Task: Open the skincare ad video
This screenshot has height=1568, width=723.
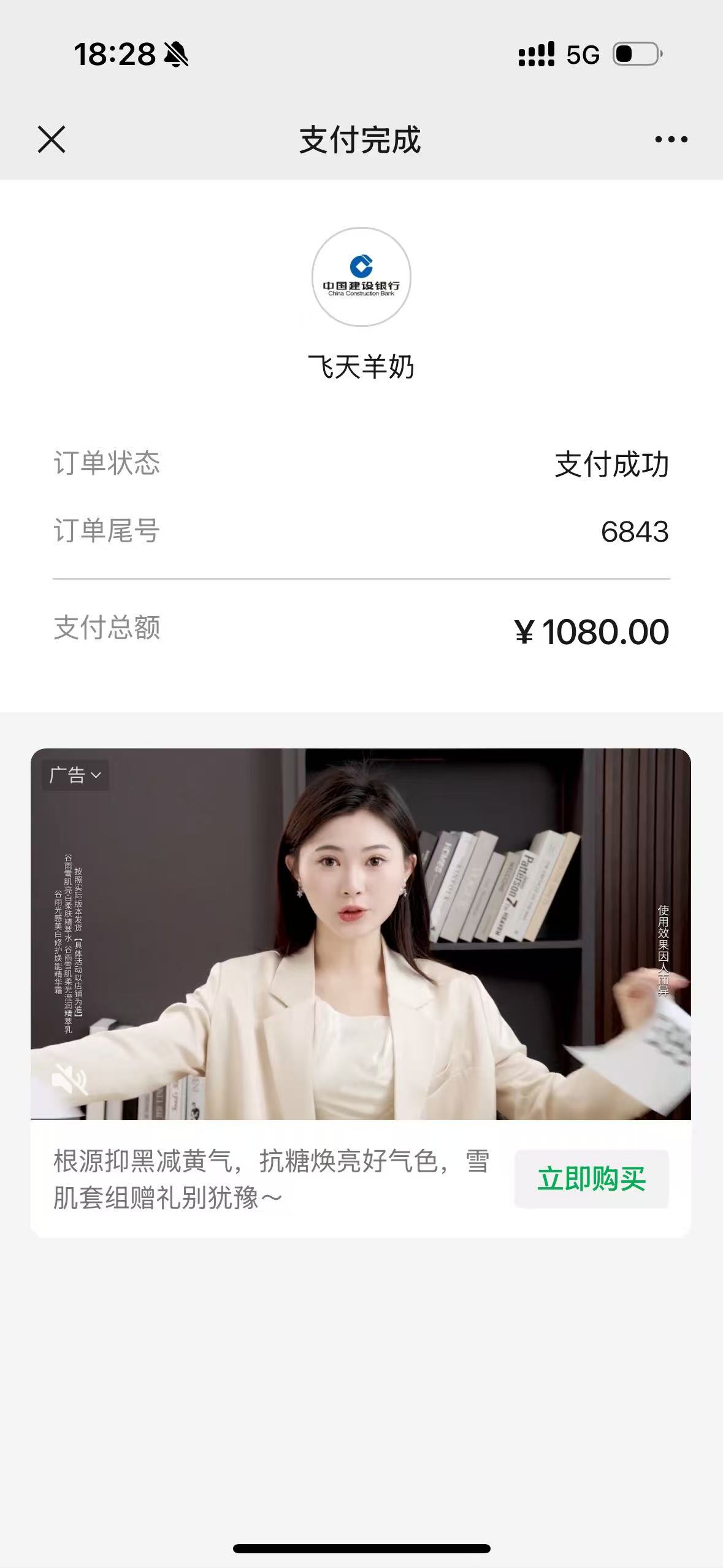Action: click(361, 934)
